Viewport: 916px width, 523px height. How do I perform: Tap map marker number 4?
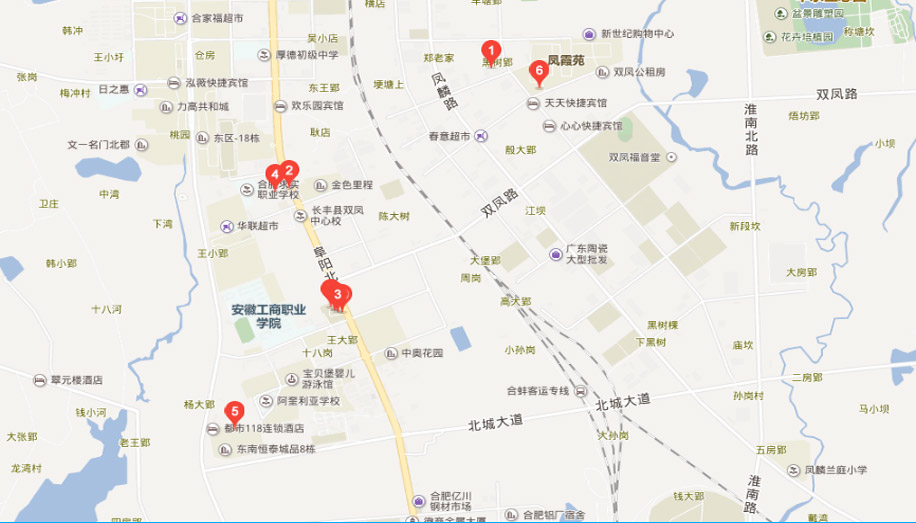coord(274,173)
